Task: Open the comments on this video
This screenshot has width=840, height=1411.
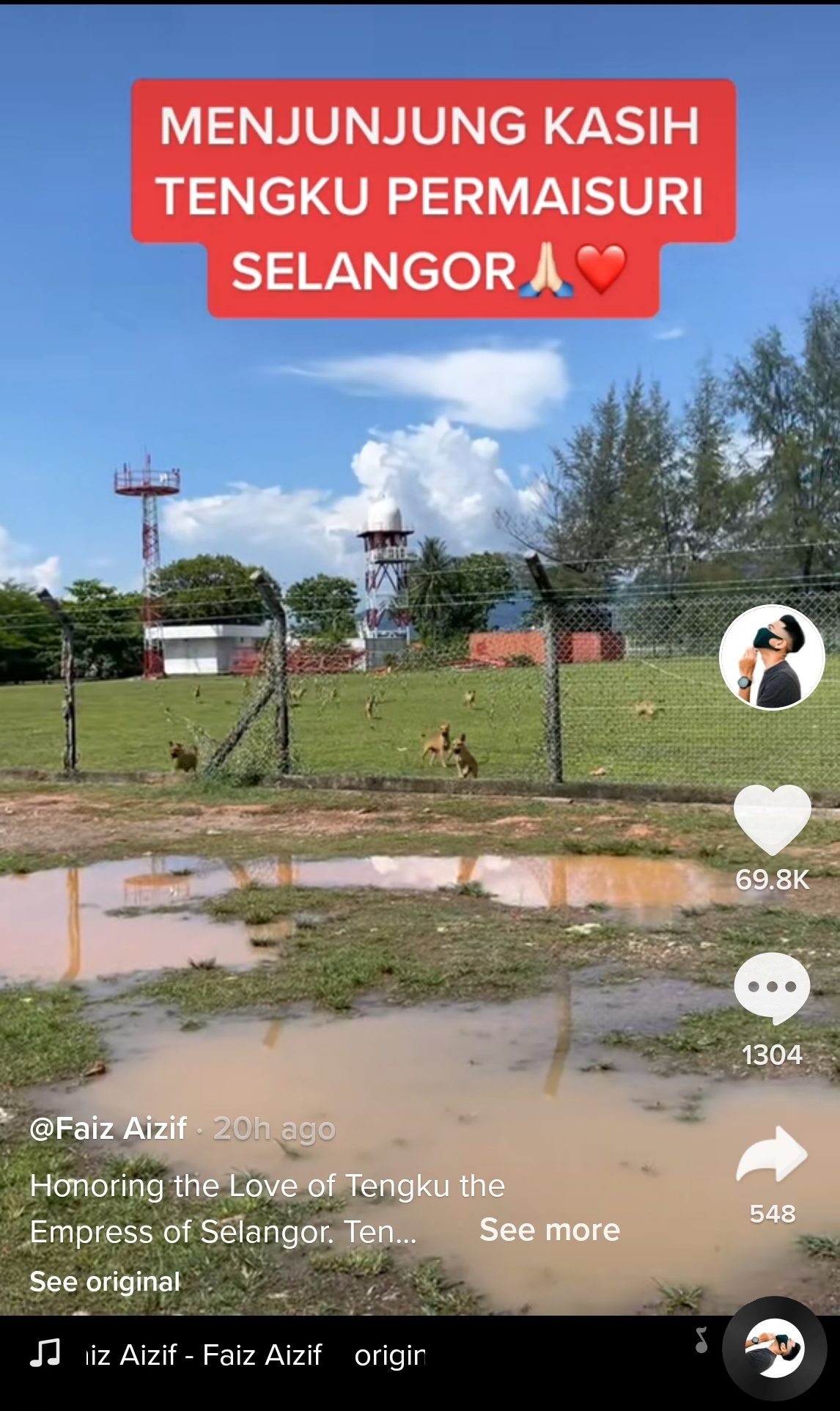Action: tap(772, 989)
